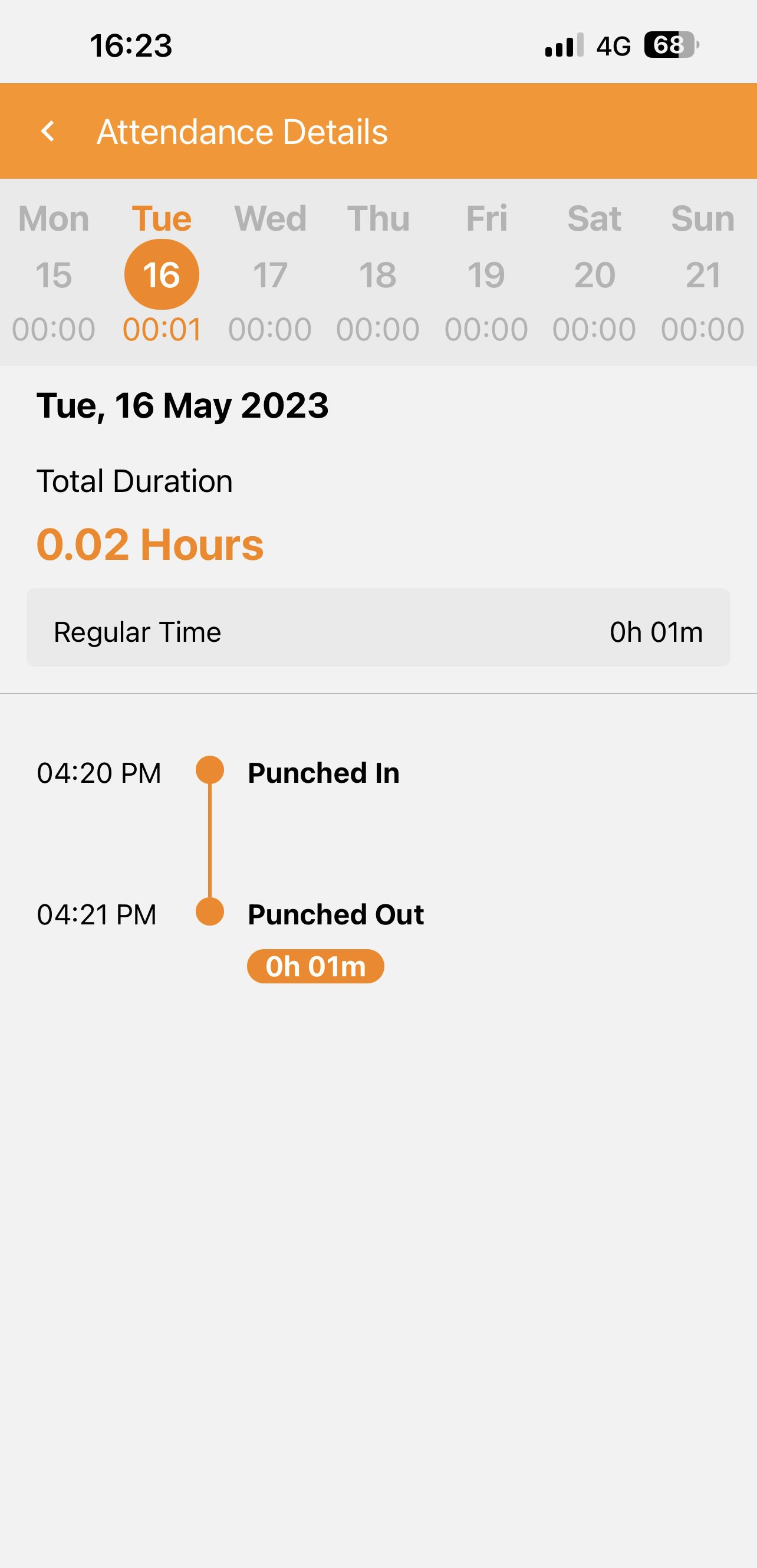
Task: Show attendance for Sunday 21
Action: (703, 274)
